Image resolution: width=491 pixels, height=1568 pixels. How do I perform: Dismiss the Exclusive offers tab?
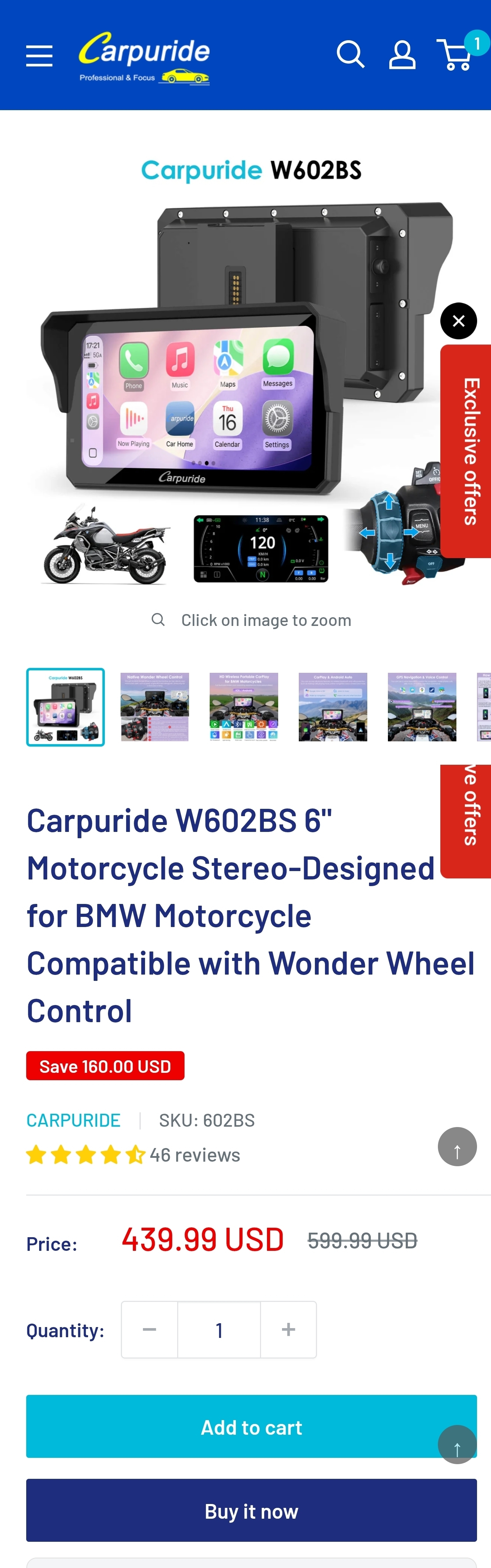[458, 321]
